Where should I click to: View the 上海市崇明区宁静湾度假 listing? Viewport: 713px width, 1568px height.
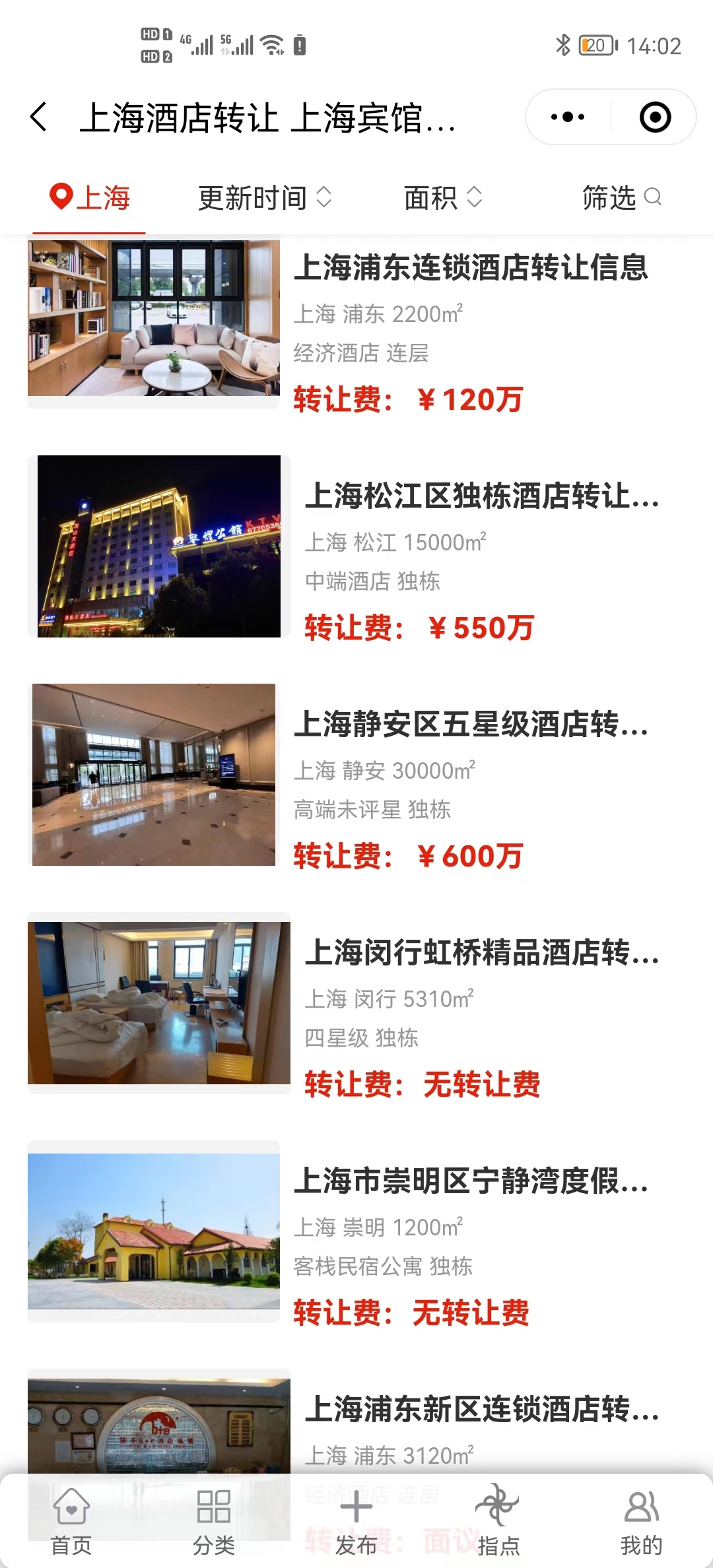[x=470, y=1181]
